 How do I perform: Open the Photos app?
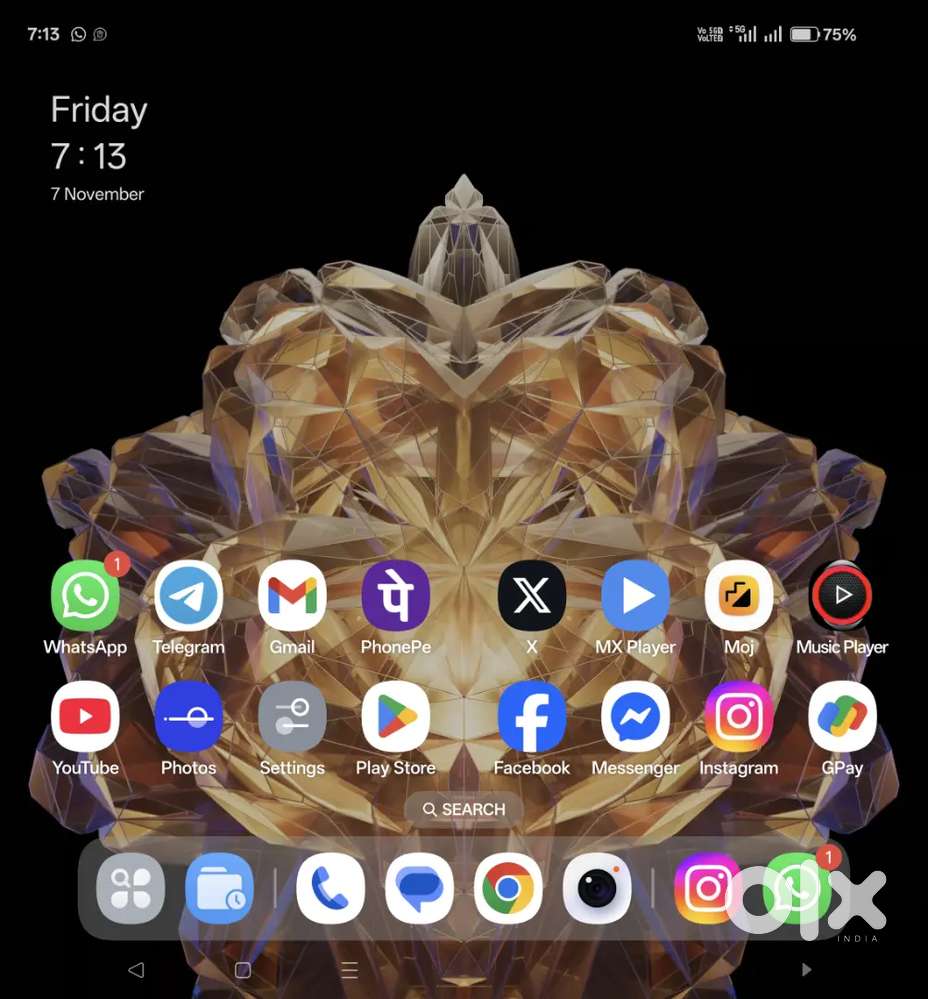(x=188, y=716)
